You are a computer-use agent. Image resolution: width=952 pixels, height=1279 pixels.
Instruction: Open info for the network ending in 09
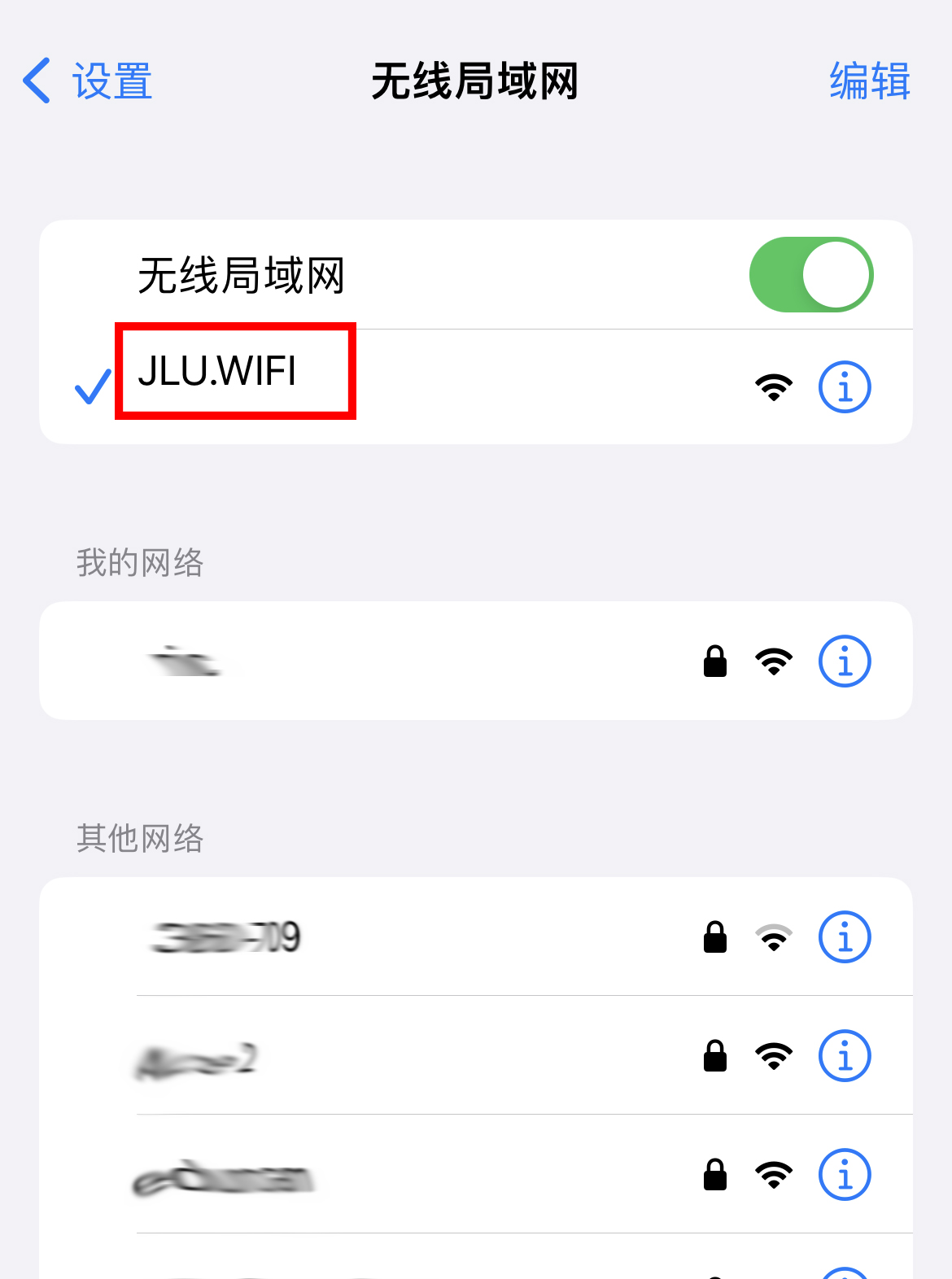[x=844, y=937]
